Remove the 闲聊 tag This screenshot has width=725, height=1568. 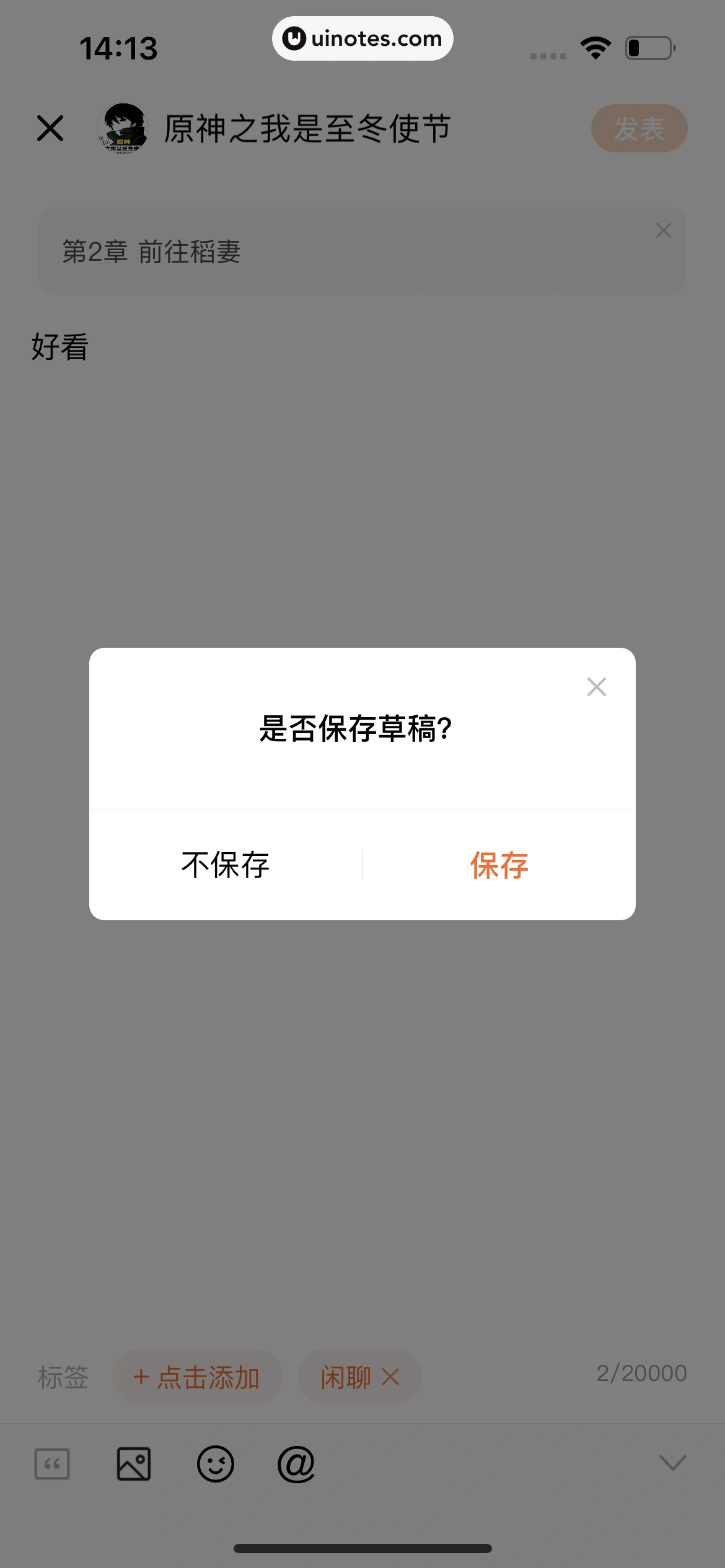click(391, 1377)
